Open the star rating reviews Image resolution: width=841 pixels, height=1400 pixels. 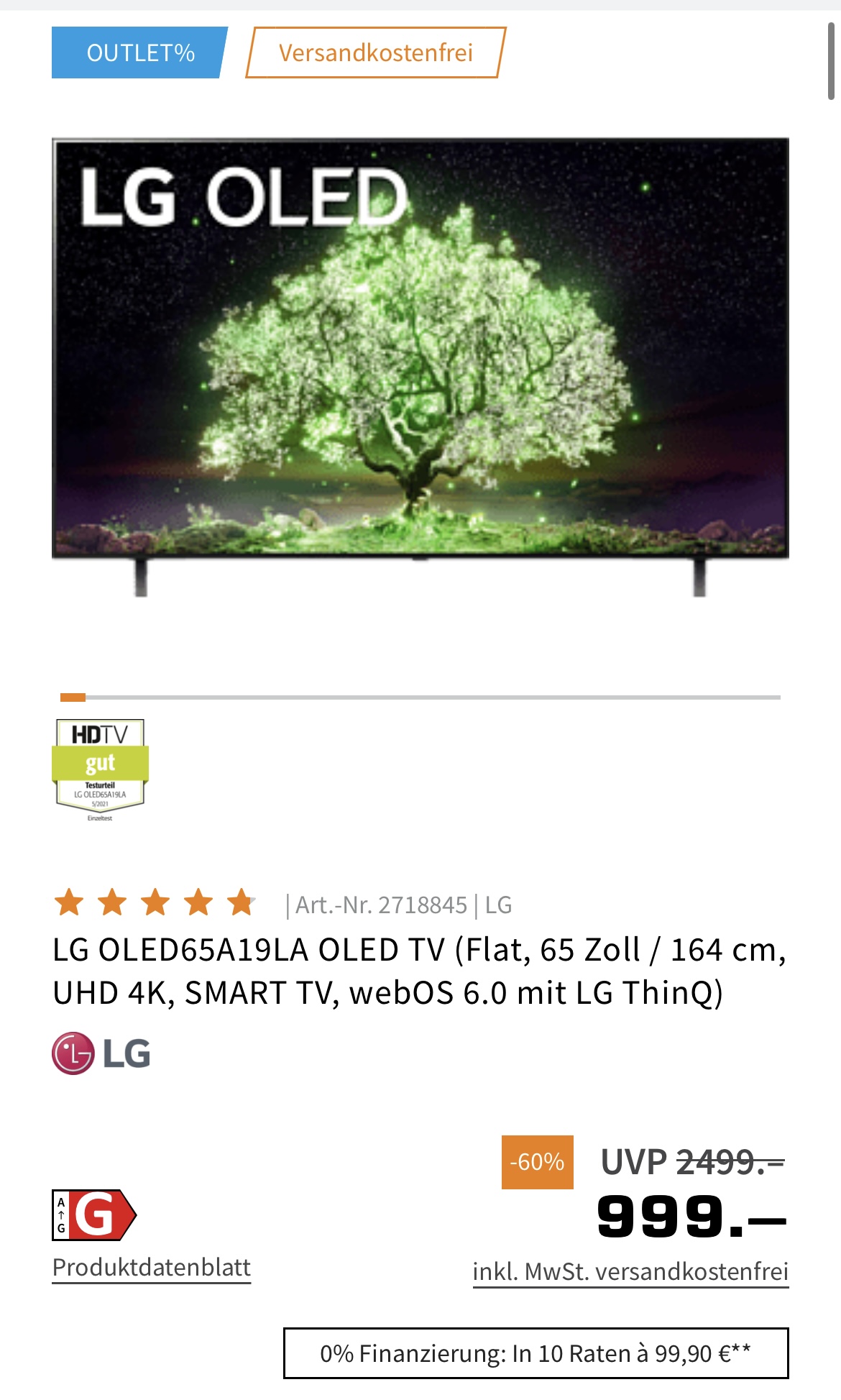(x=155, y=903)
